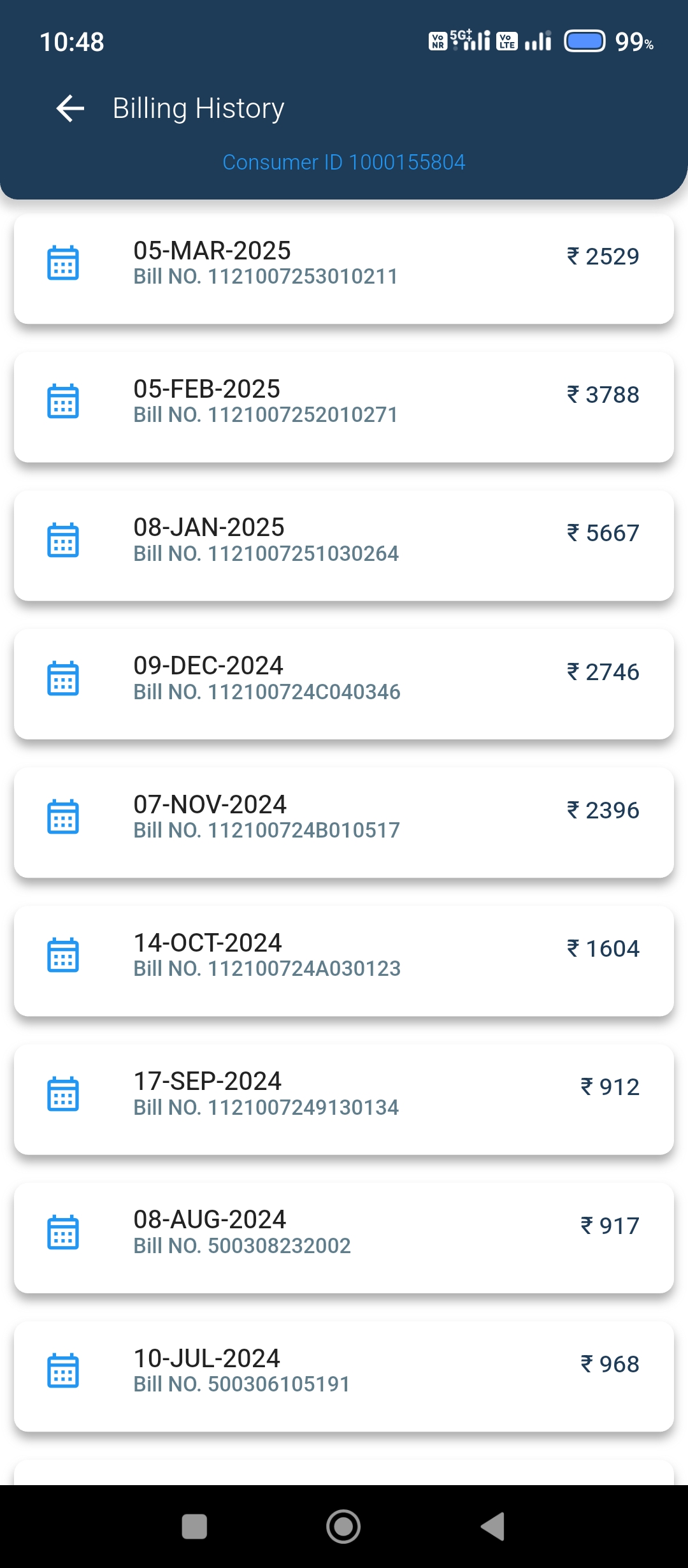
Task: Open the 07-NOV-2024 bill
Action: click(344, 823)
